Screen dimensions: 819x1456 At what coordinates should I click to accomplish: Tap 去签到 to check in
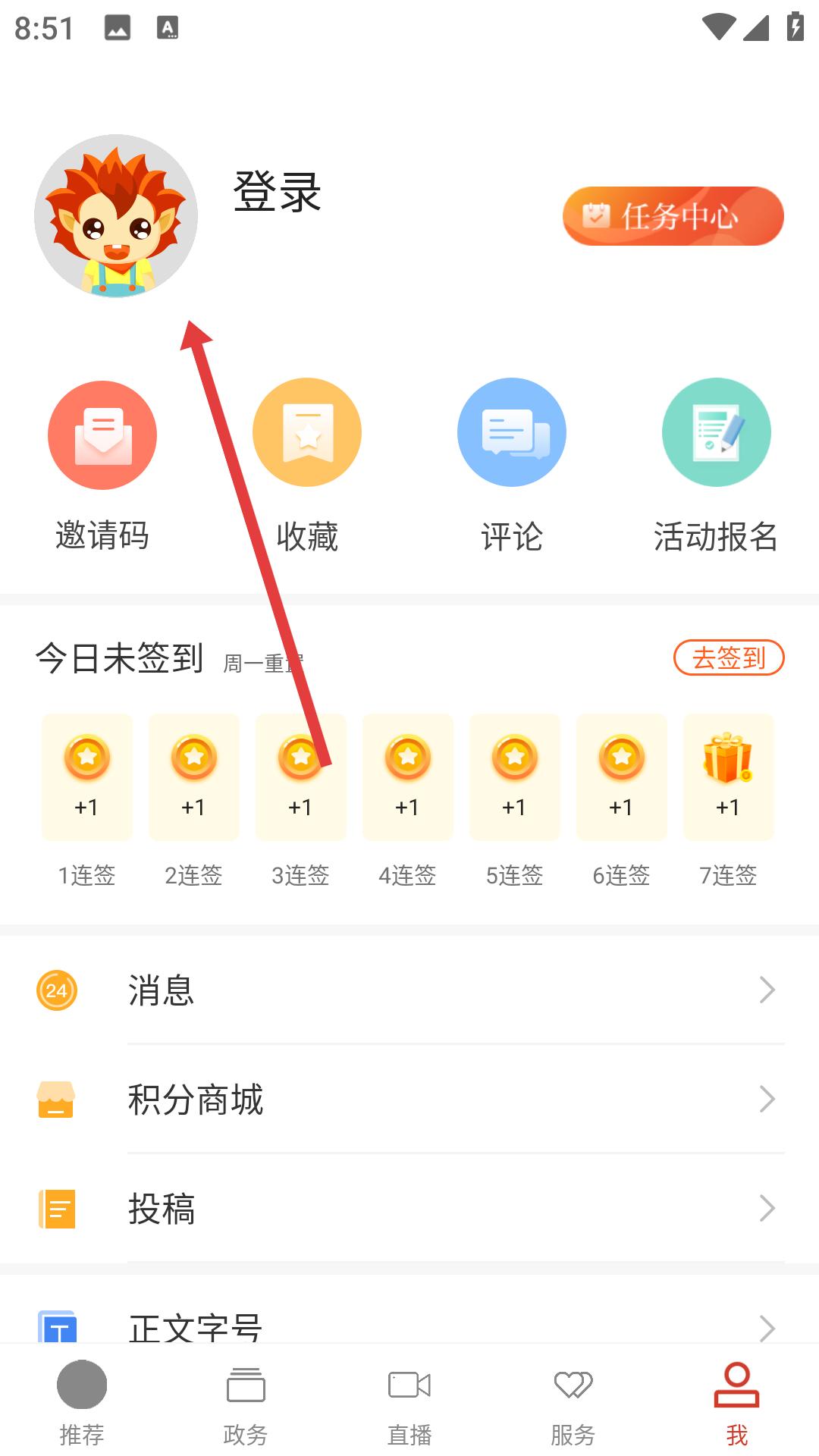pos(728,657)
